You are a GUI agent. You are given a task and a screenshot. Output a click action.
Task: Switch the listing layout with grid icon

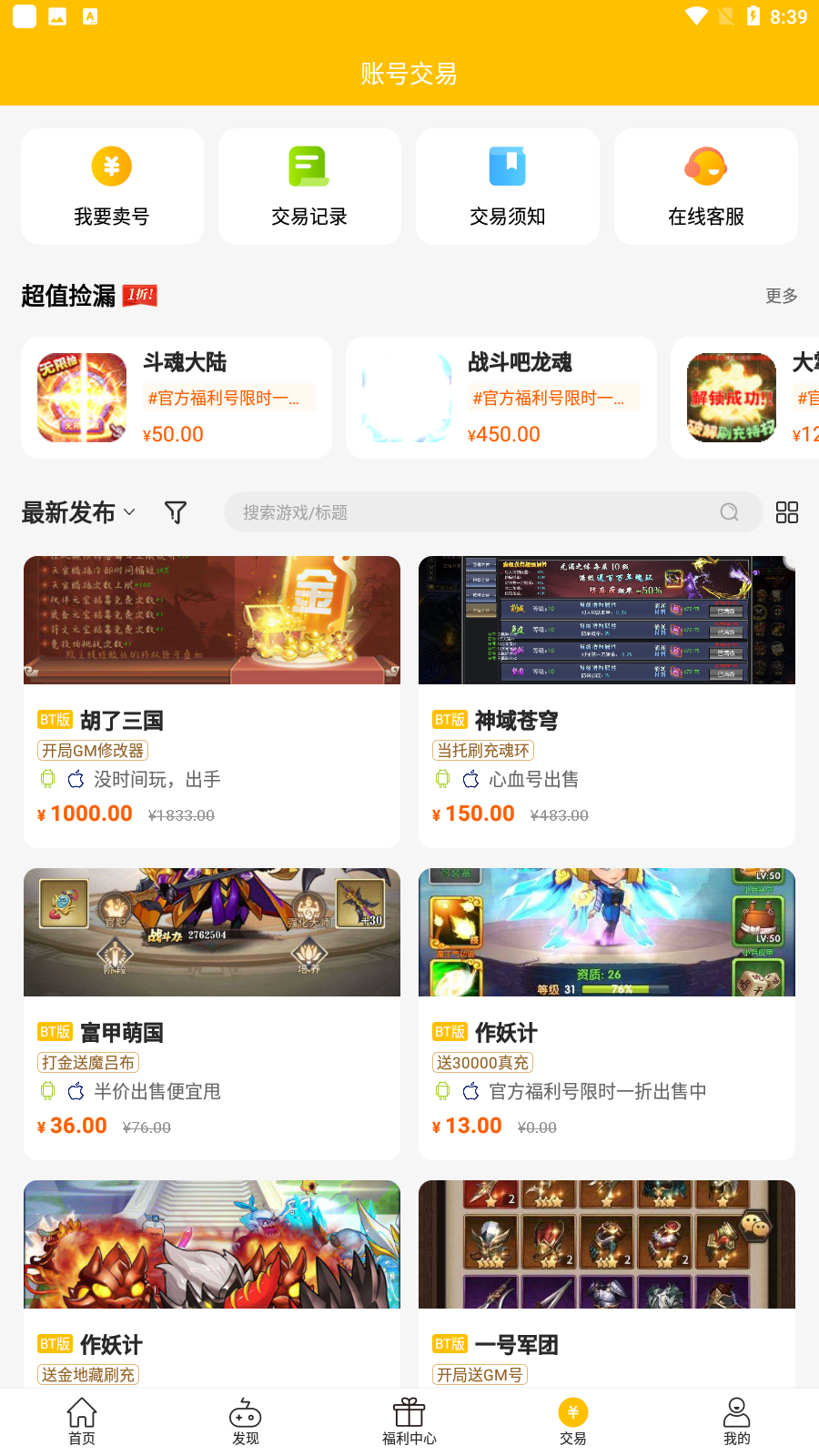click(787, 512)
